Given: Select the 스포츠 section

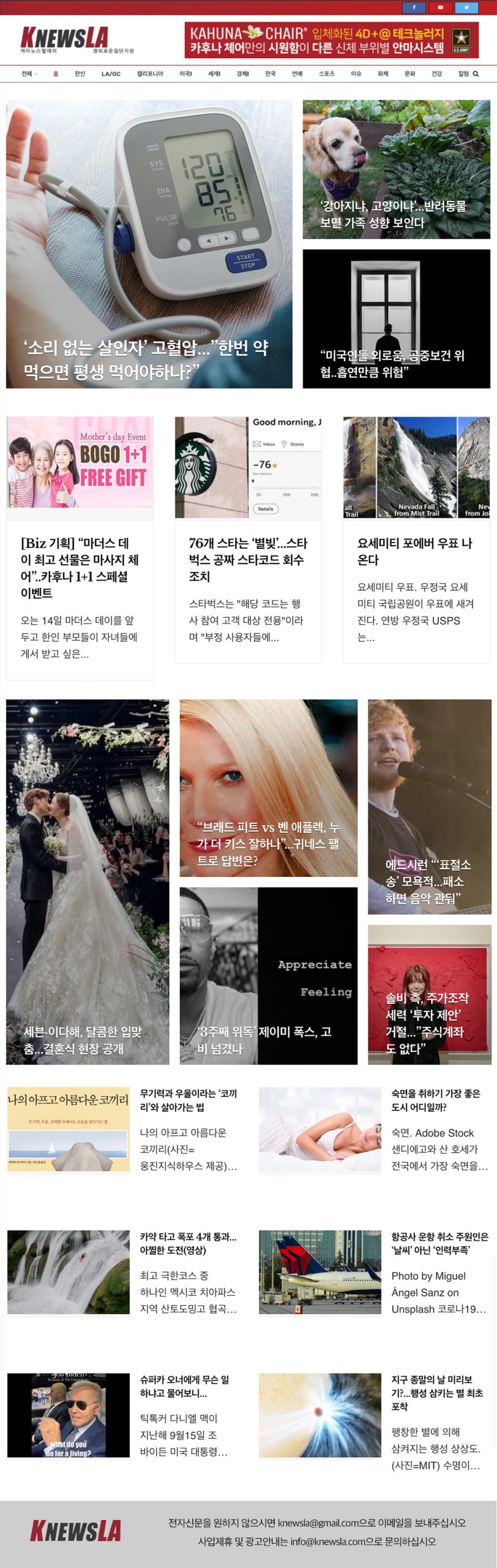Looking at the screenshot, I should coord(326,74).
